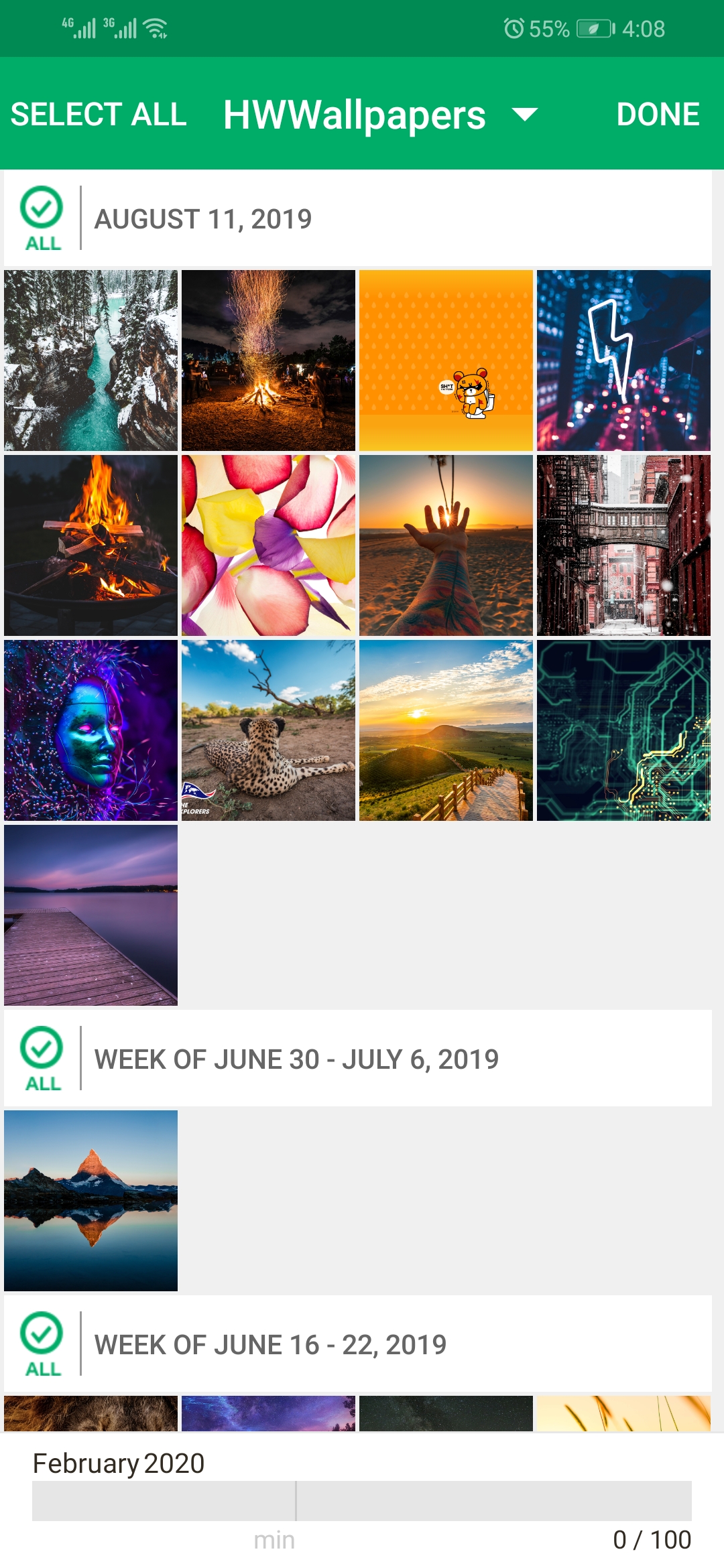Pick the hand reaching toward sunset photo
Viewport: 724px width, 1568px height.
(x=446, y=545)
